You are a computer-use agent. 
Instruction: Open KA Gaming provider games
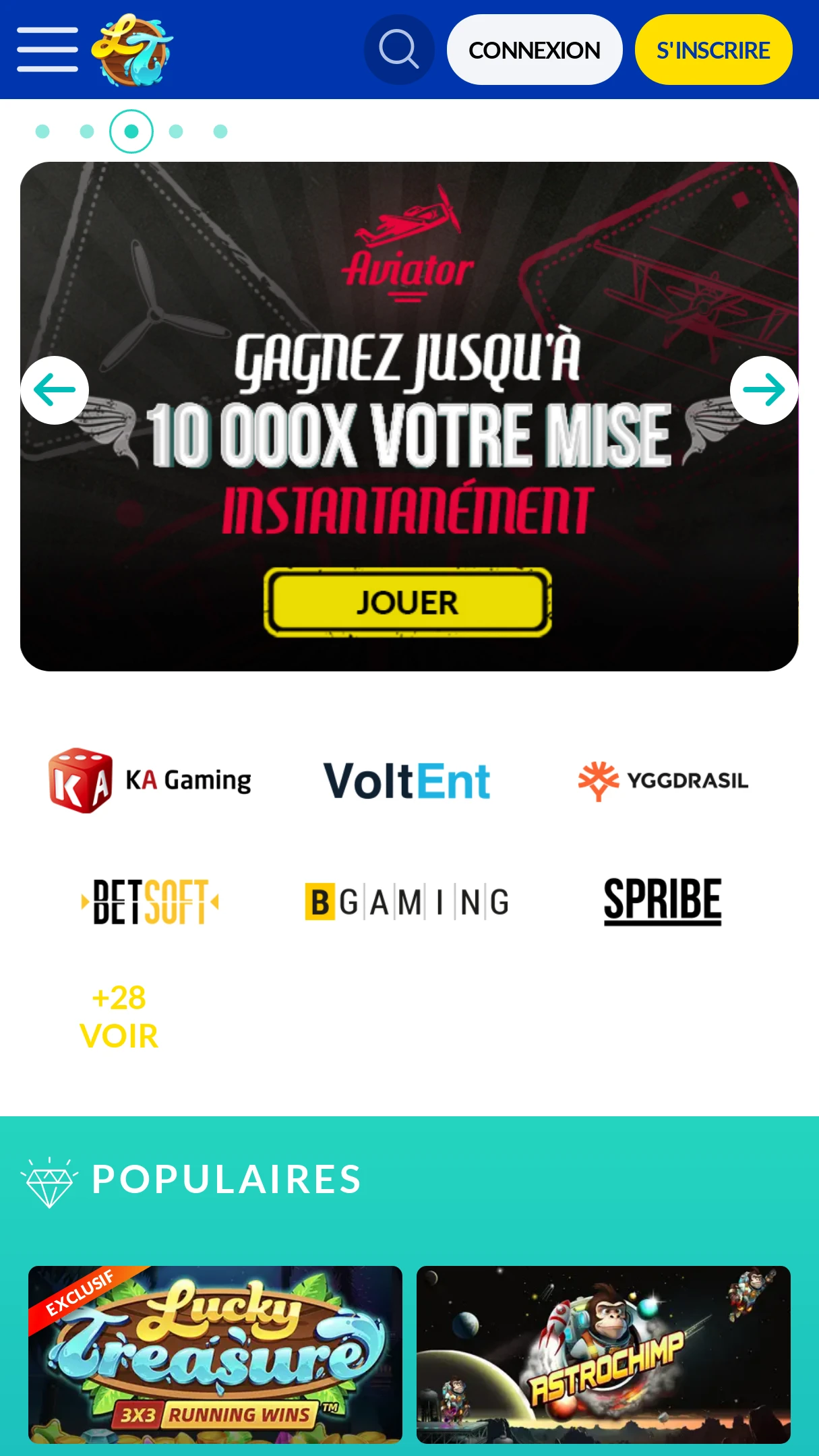point(150,781)
